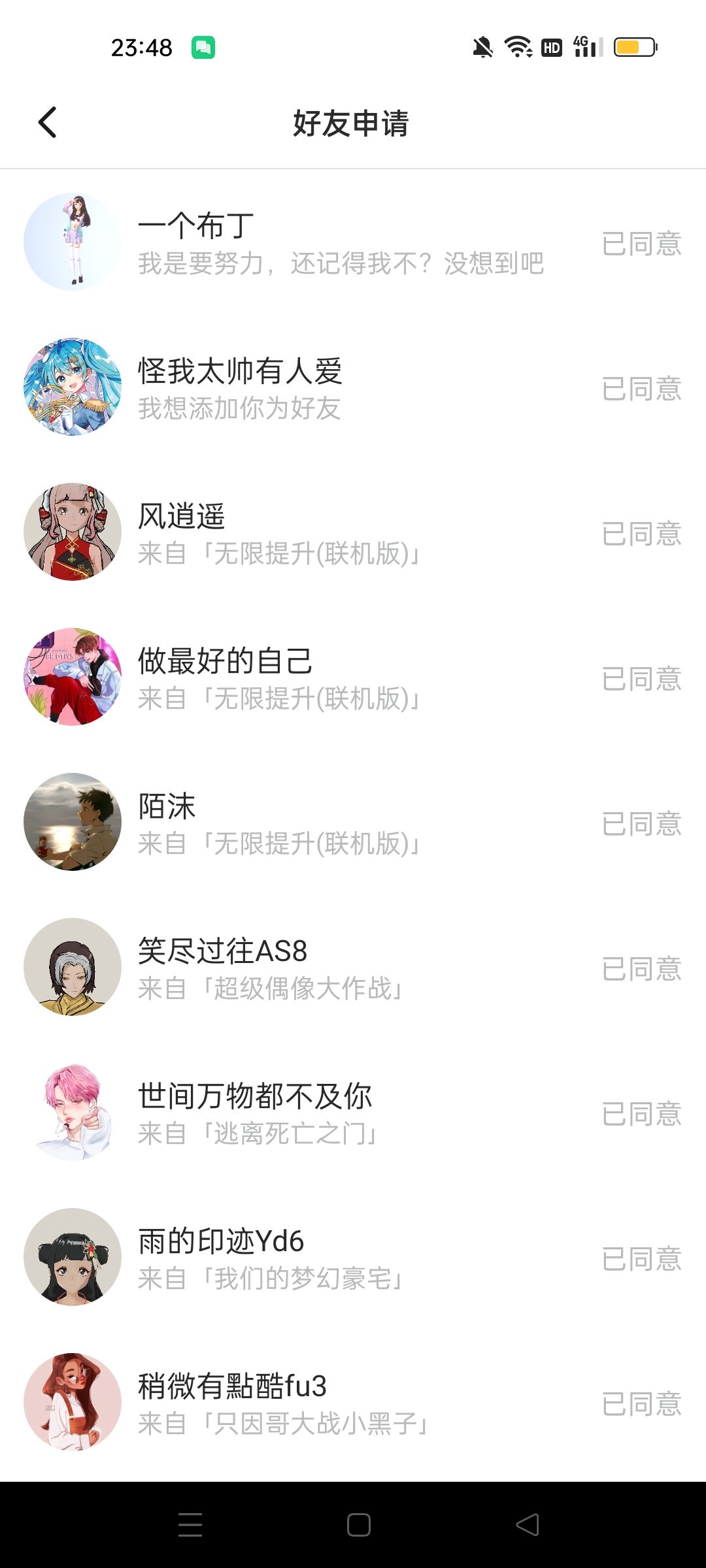Open the request from 稍微有點酷fu3
The image size is (706, 1568).
click(x=340, y=1403)
